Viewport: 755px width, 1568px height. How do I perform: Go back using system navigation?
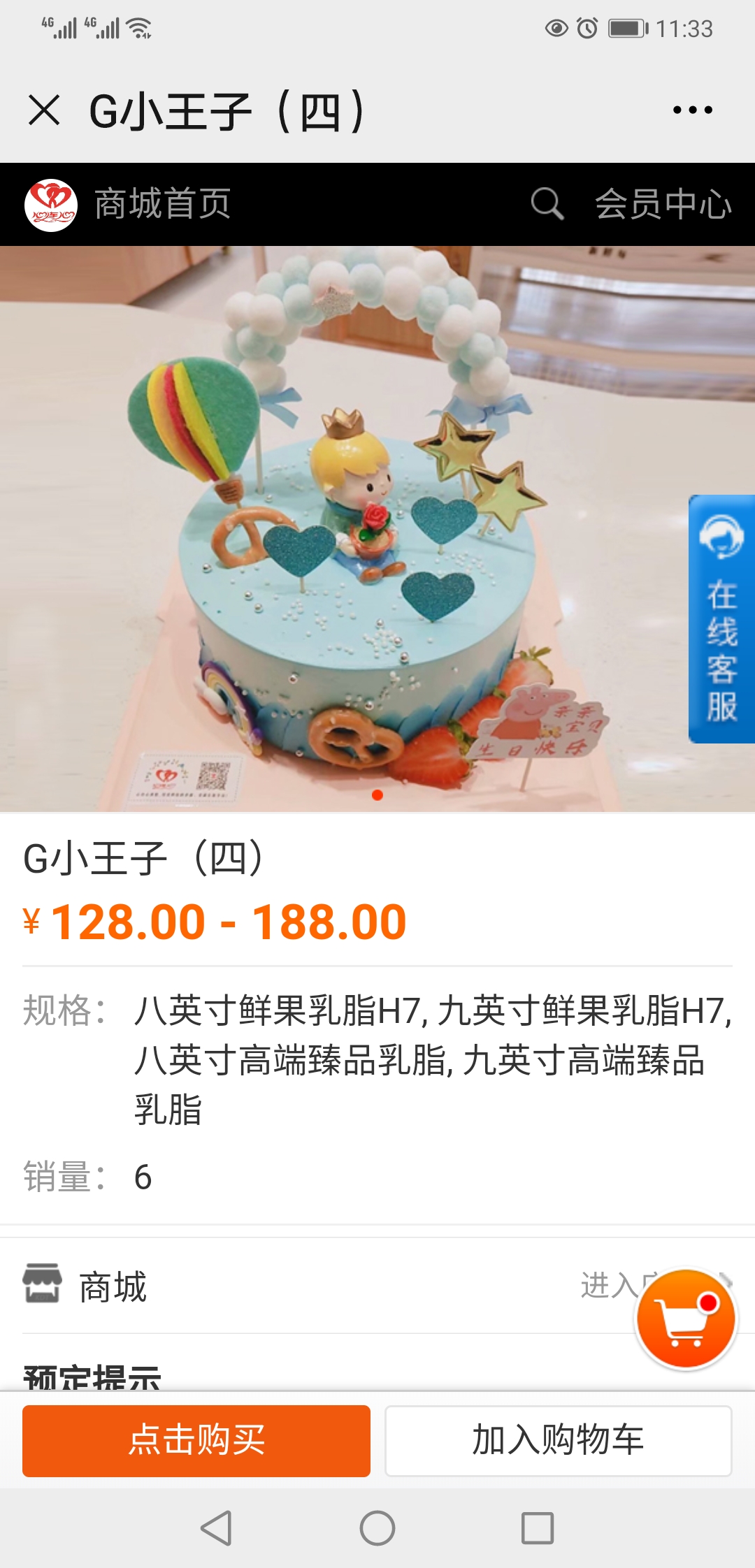pos(216,1528)
